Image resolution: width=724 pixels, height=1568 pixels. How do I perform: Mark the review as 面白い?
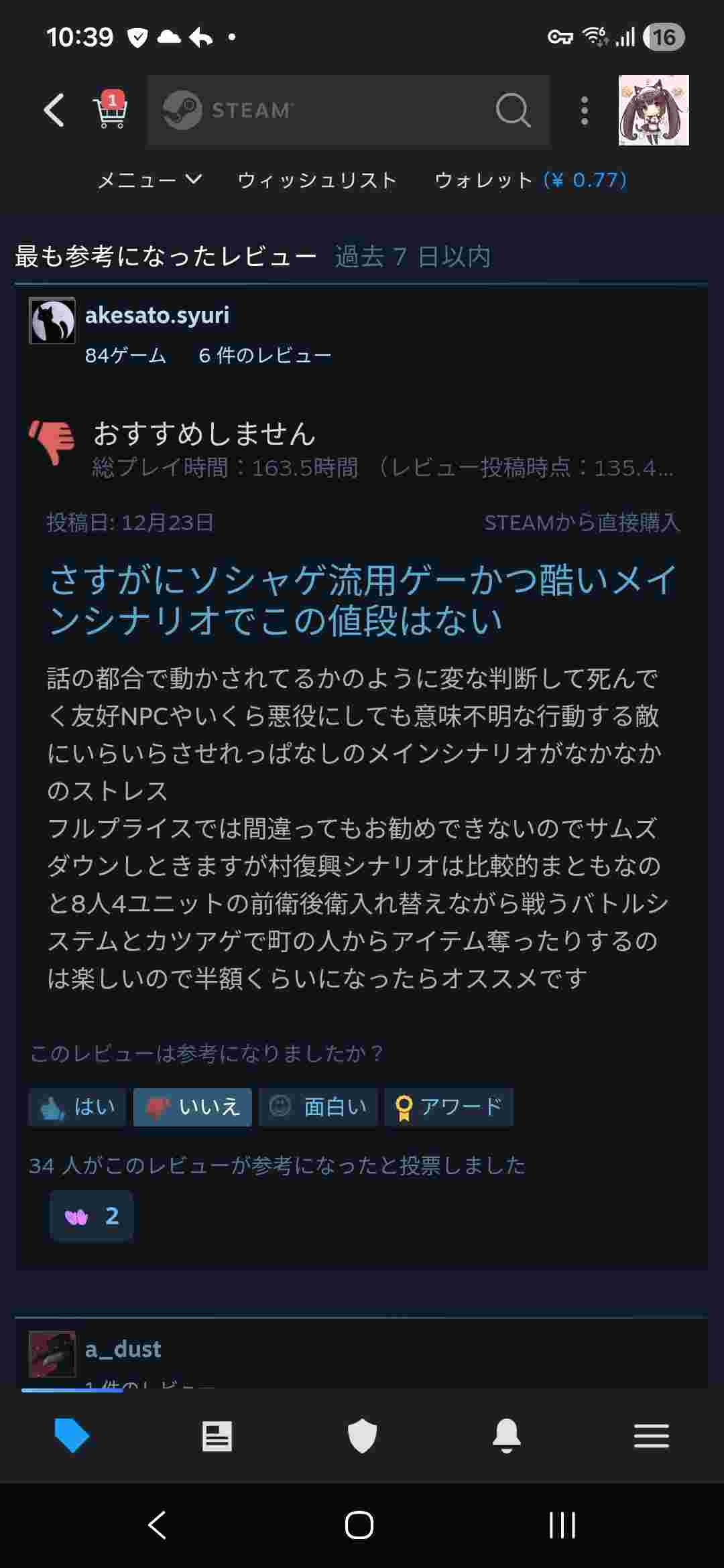click(318, 1107)
